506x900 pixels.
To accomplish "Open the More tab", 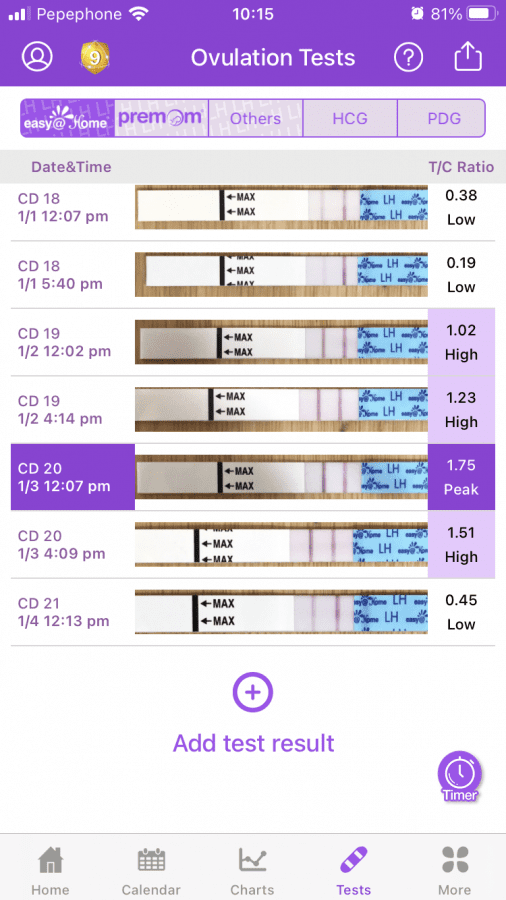I will (455, 870).
